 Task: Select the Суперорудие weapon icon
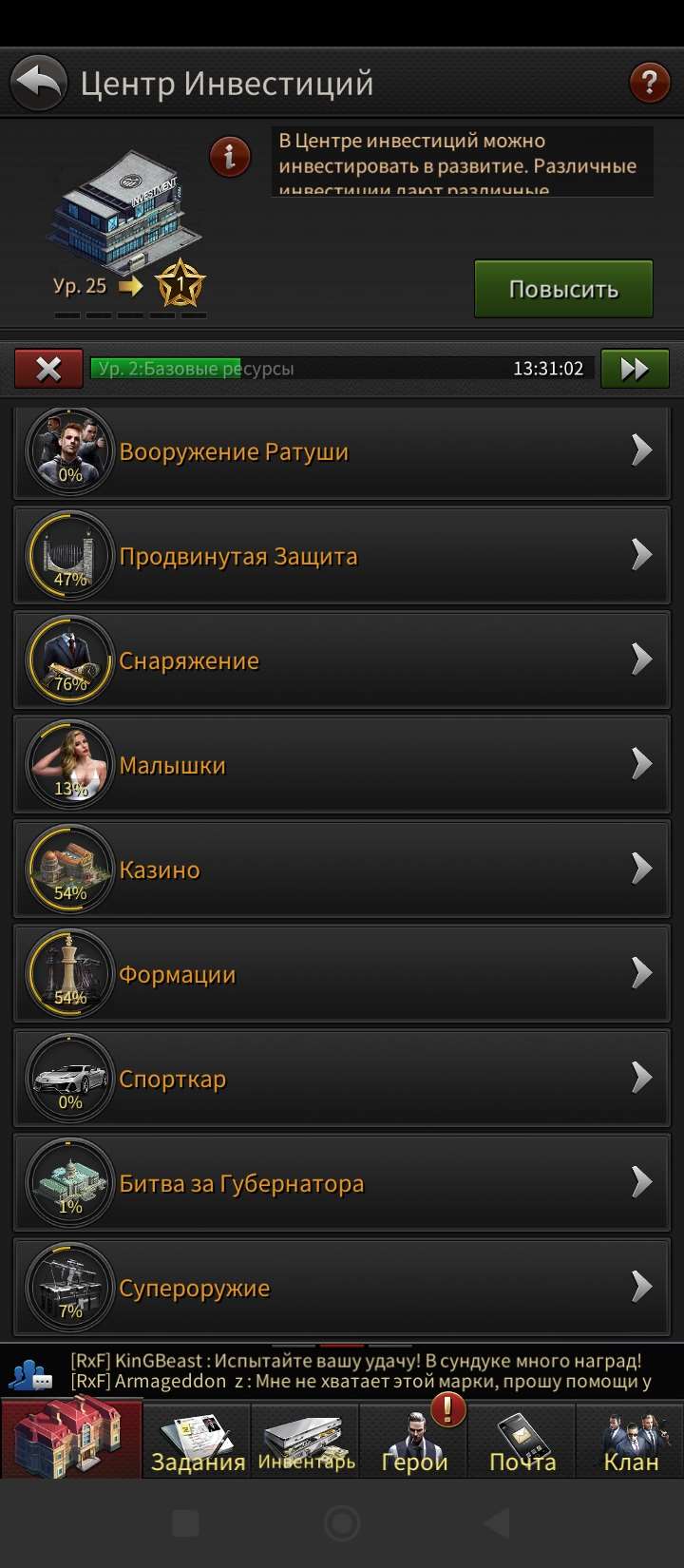[68, 1285]
